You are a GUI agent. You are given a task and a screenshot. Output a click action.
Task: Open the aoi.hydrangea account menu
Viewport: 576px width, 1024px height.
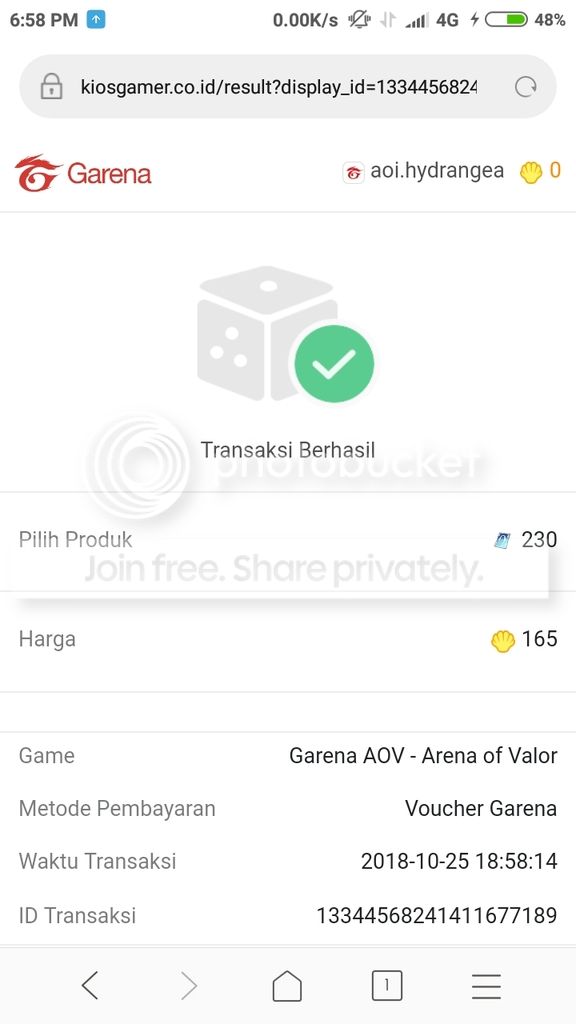423,172
